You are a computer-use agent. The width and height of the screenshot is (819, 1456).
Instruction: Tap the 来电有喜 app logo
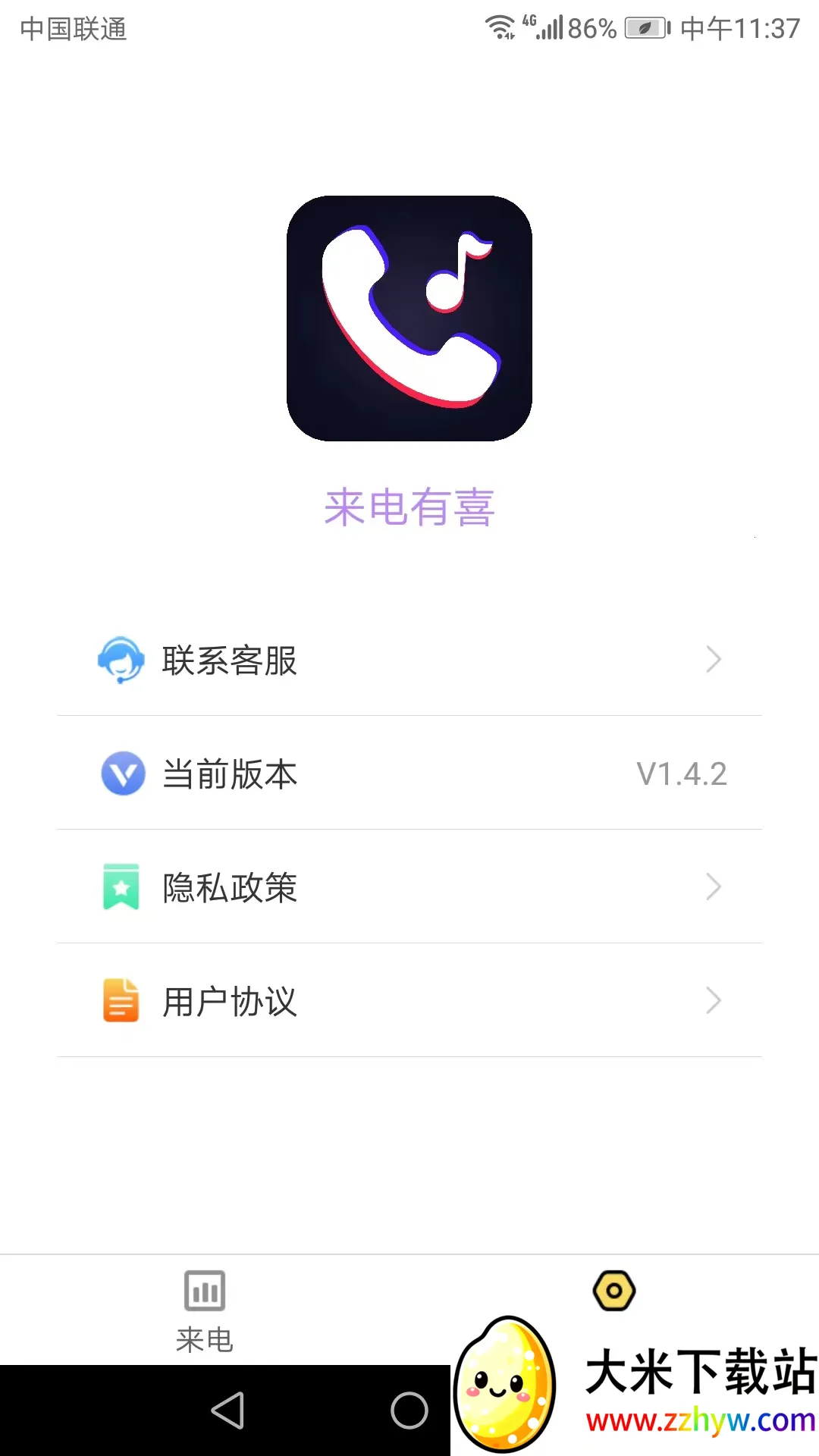coord(408,318)
